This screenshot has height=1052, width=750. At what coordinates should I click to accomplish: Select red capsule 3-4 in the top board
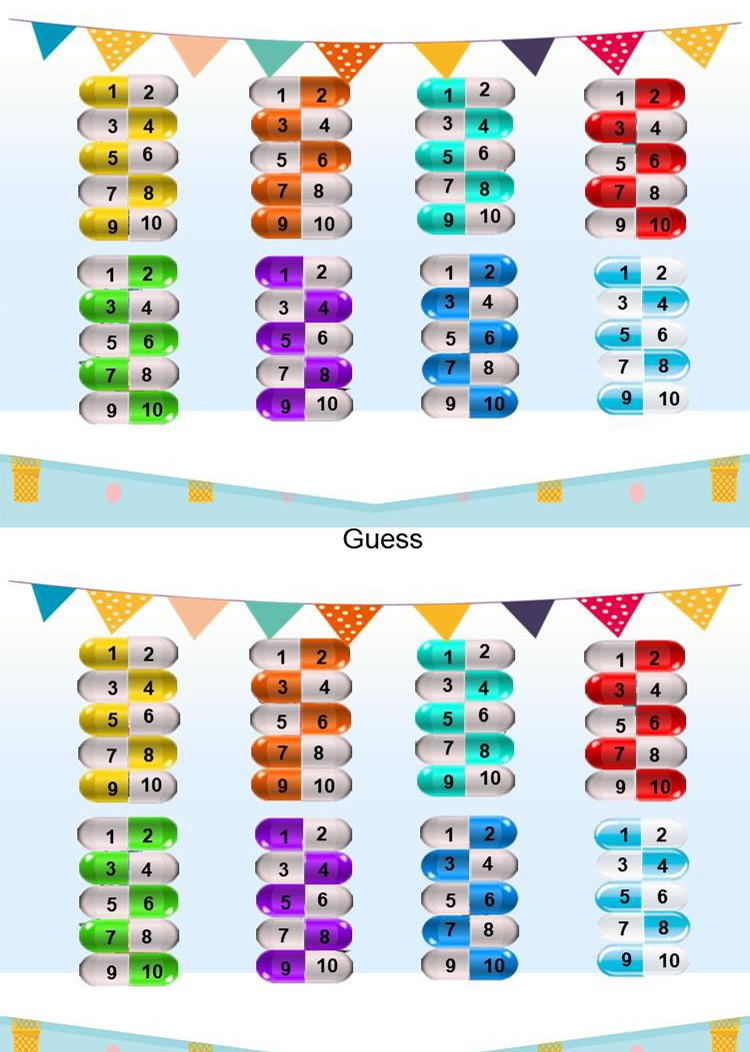(x=636, y=128)
